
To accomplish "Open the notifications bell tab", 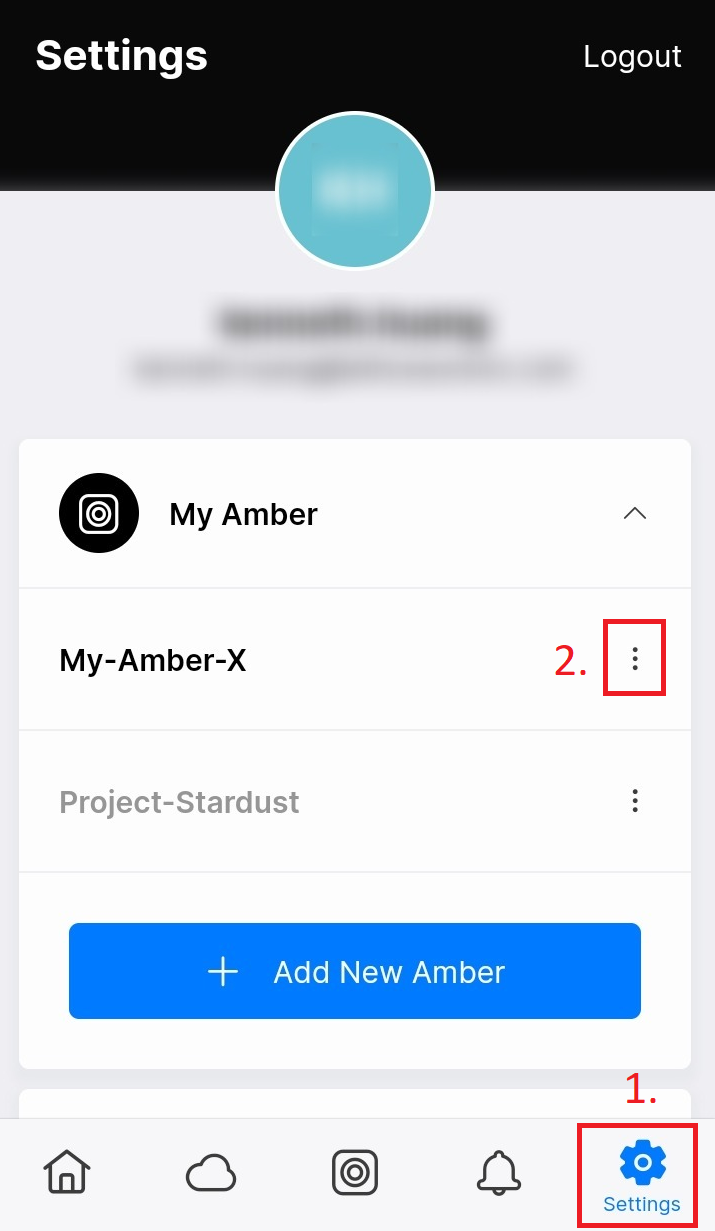I will pos(499,1172).
